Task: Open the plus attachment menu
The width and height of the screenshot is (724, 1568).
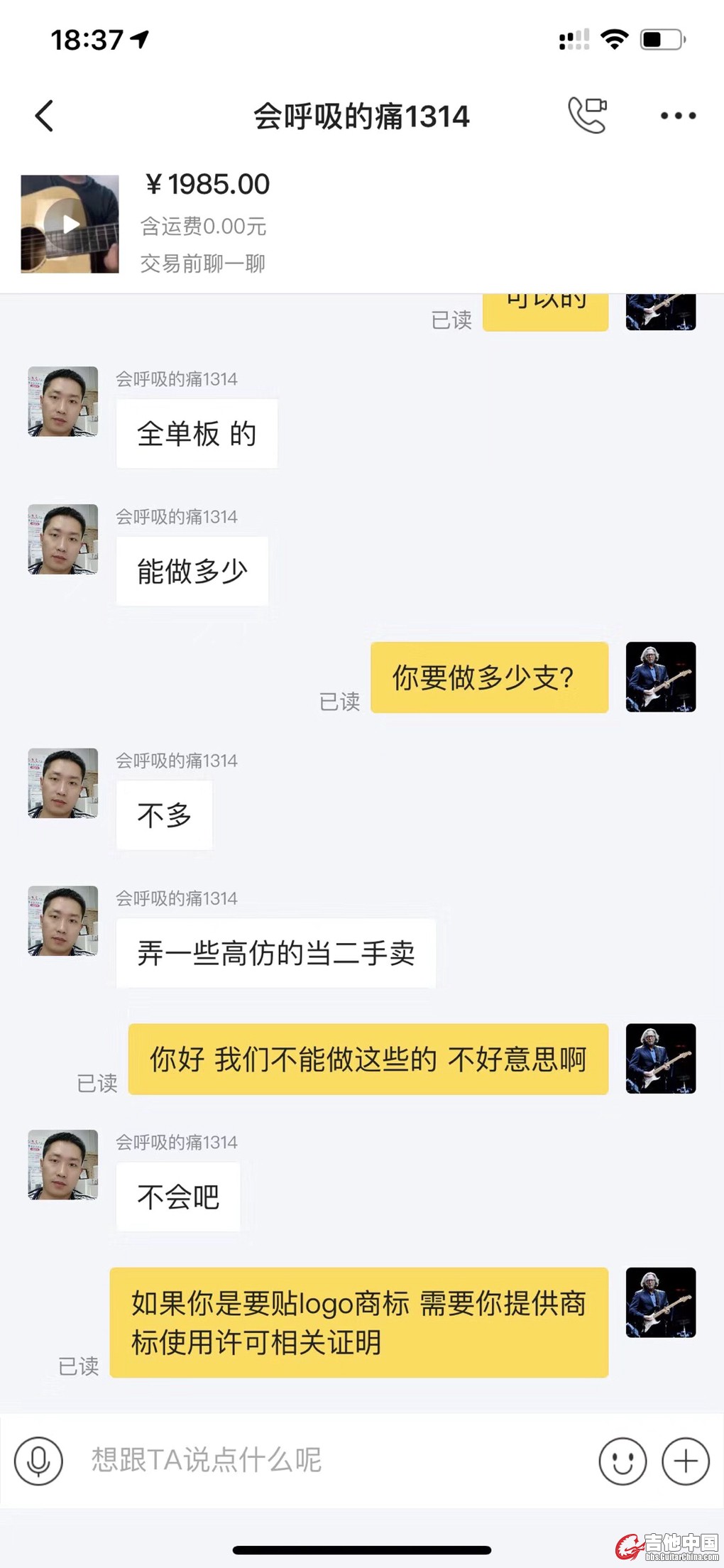Action: 685,1461
